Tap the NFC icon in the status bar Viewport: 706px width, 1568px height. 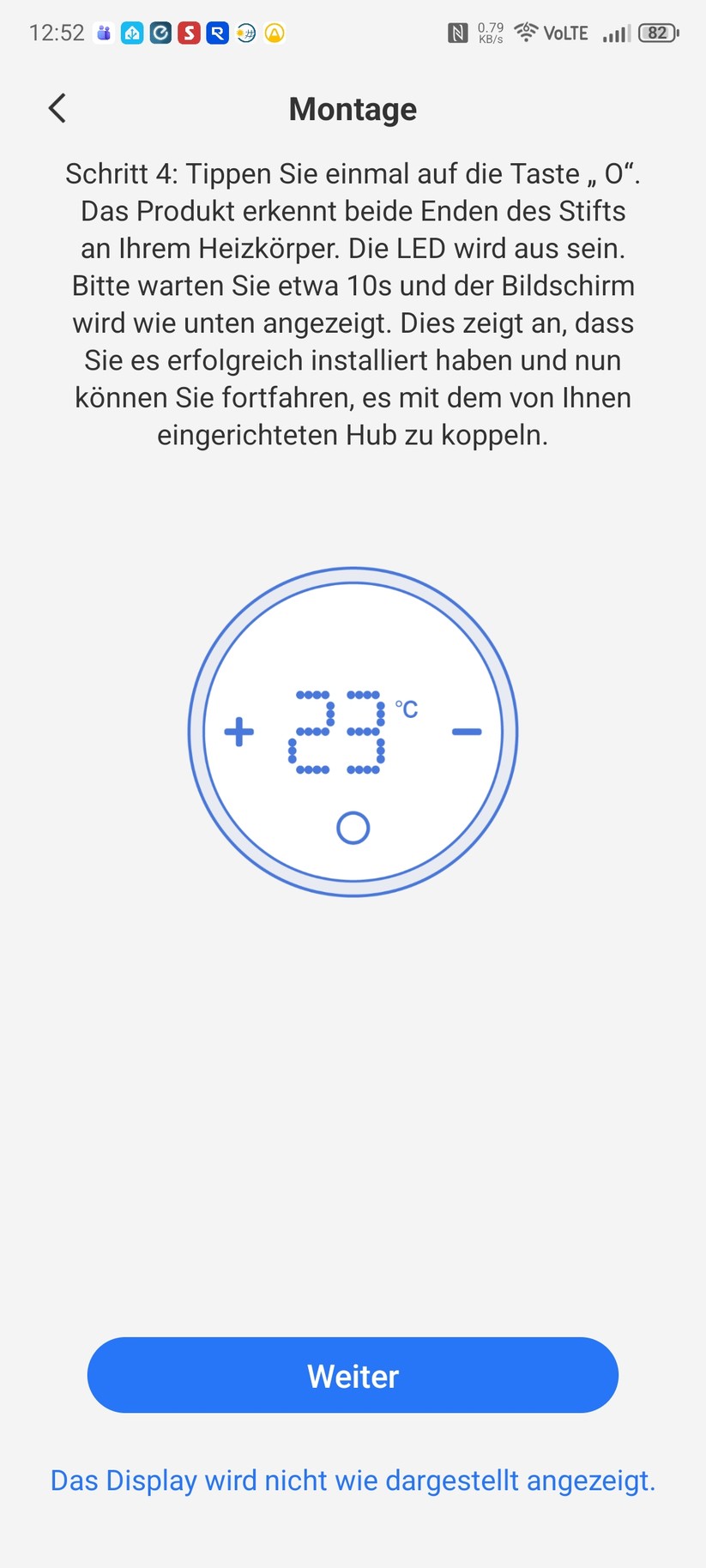point(457,33)
